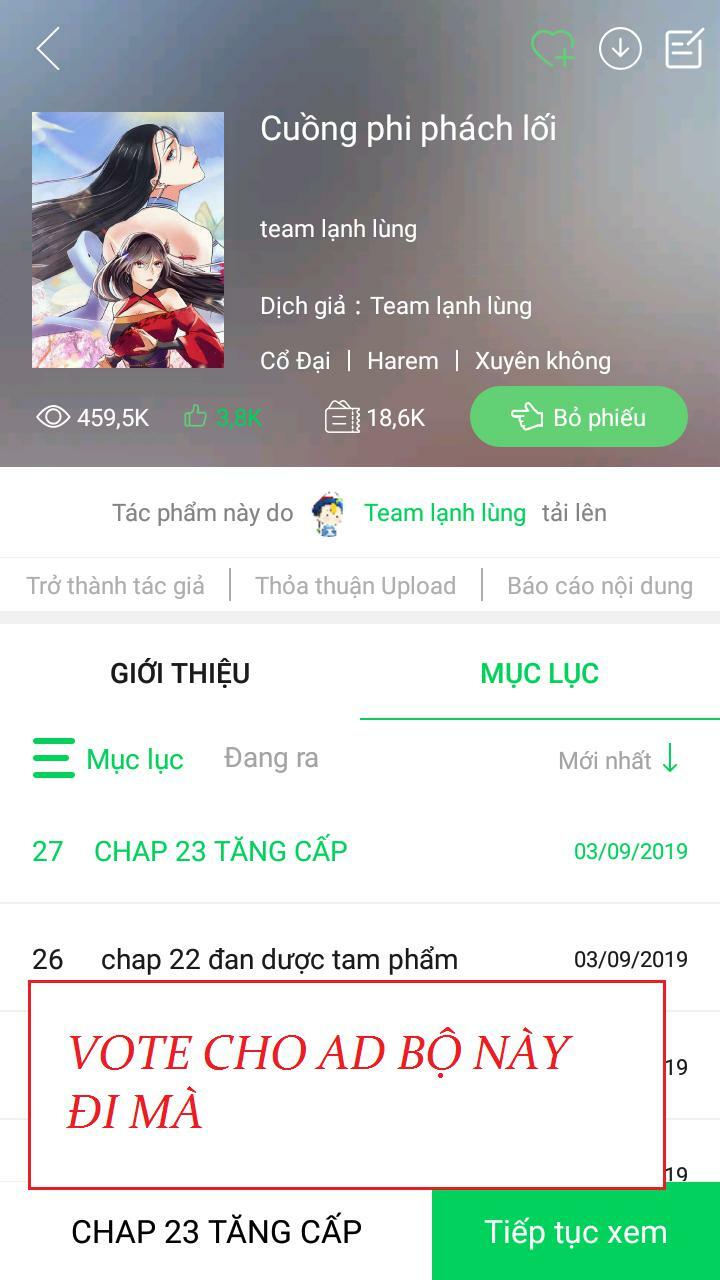
Task: Tap the green Mục lục list icon
Action: coord(54,759)
